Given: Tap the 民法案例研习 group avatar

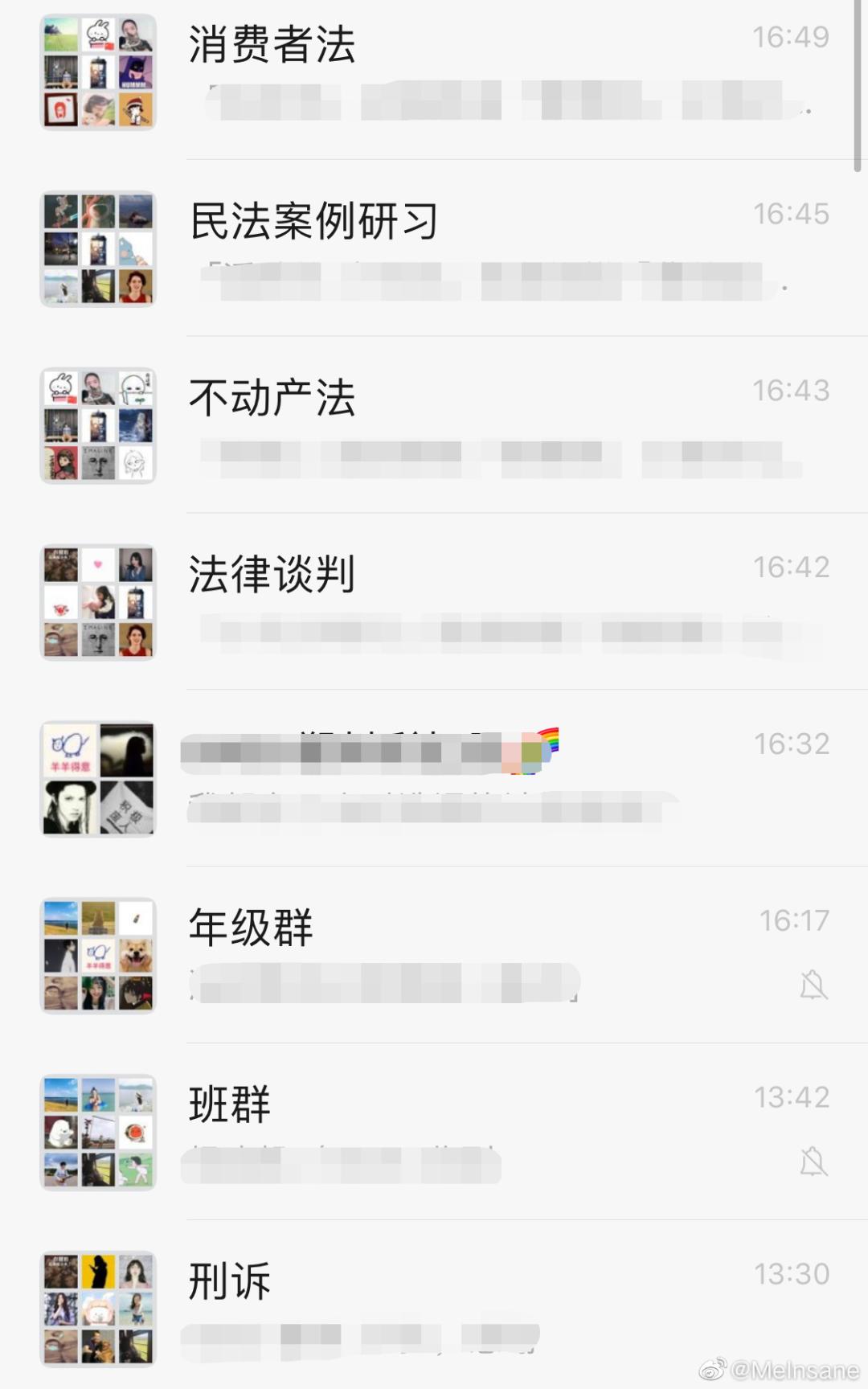Looking at the screenshot, I should click(97, 249).
